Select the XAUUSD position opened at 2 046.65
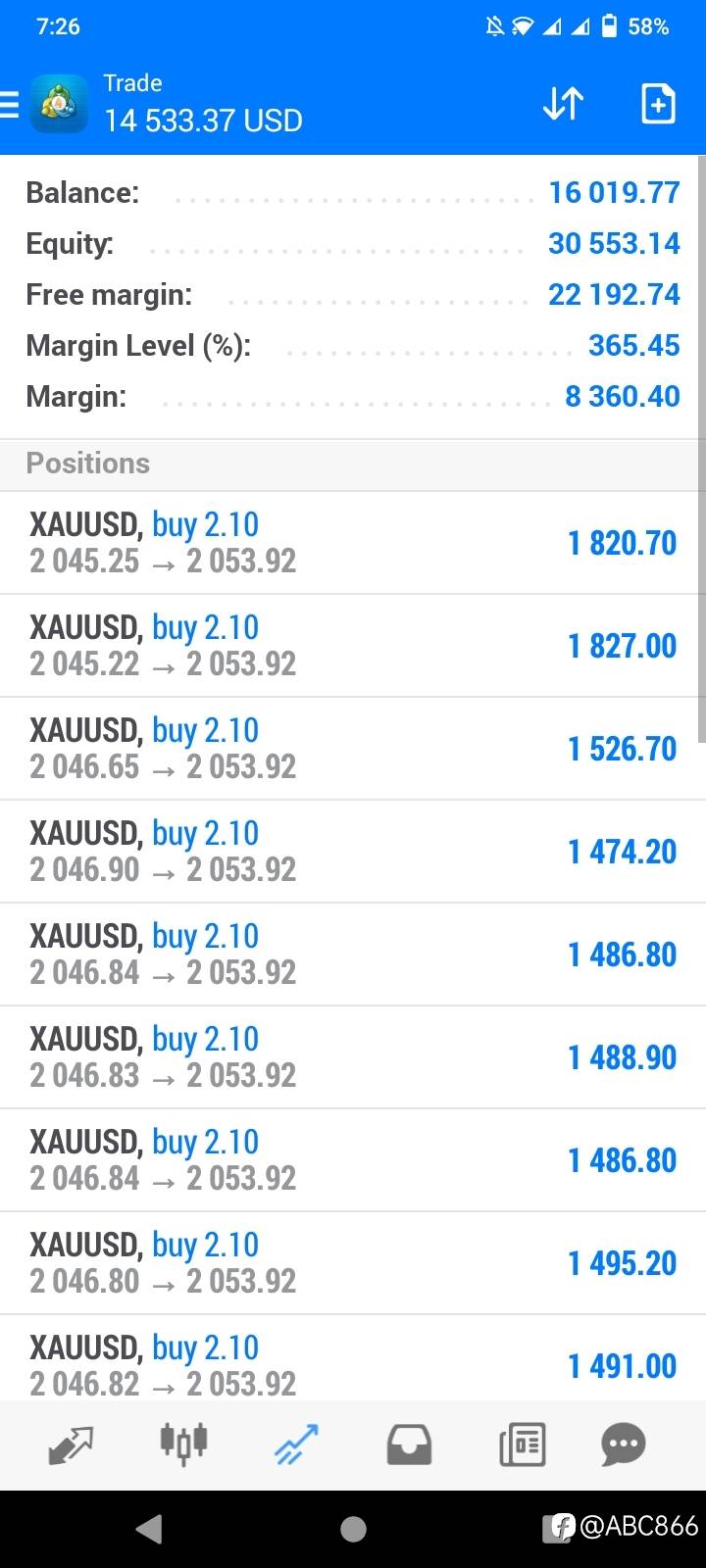 click(x=353, y=749)
